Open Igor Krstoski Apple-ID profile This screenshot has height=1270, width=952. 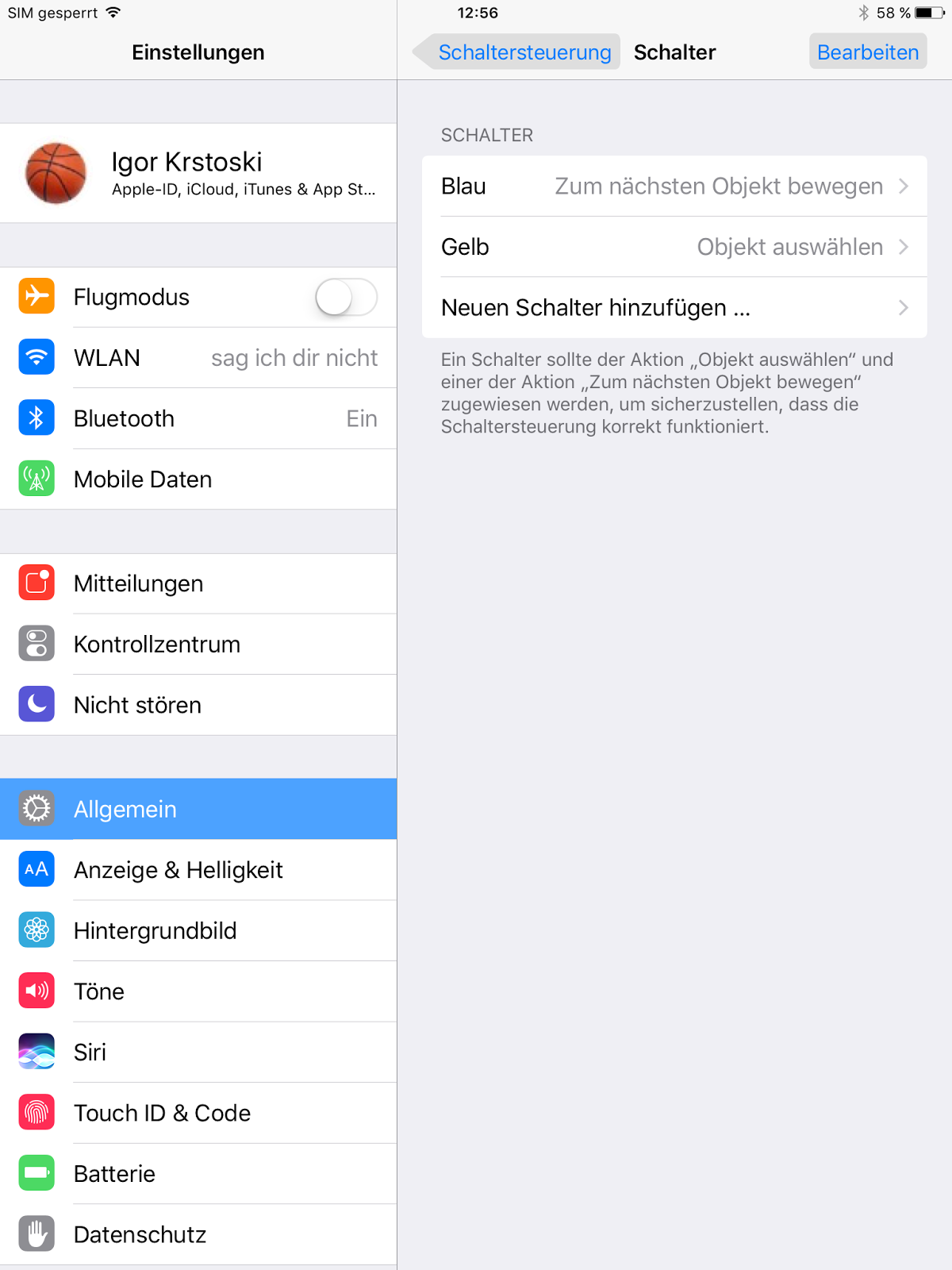198,173
